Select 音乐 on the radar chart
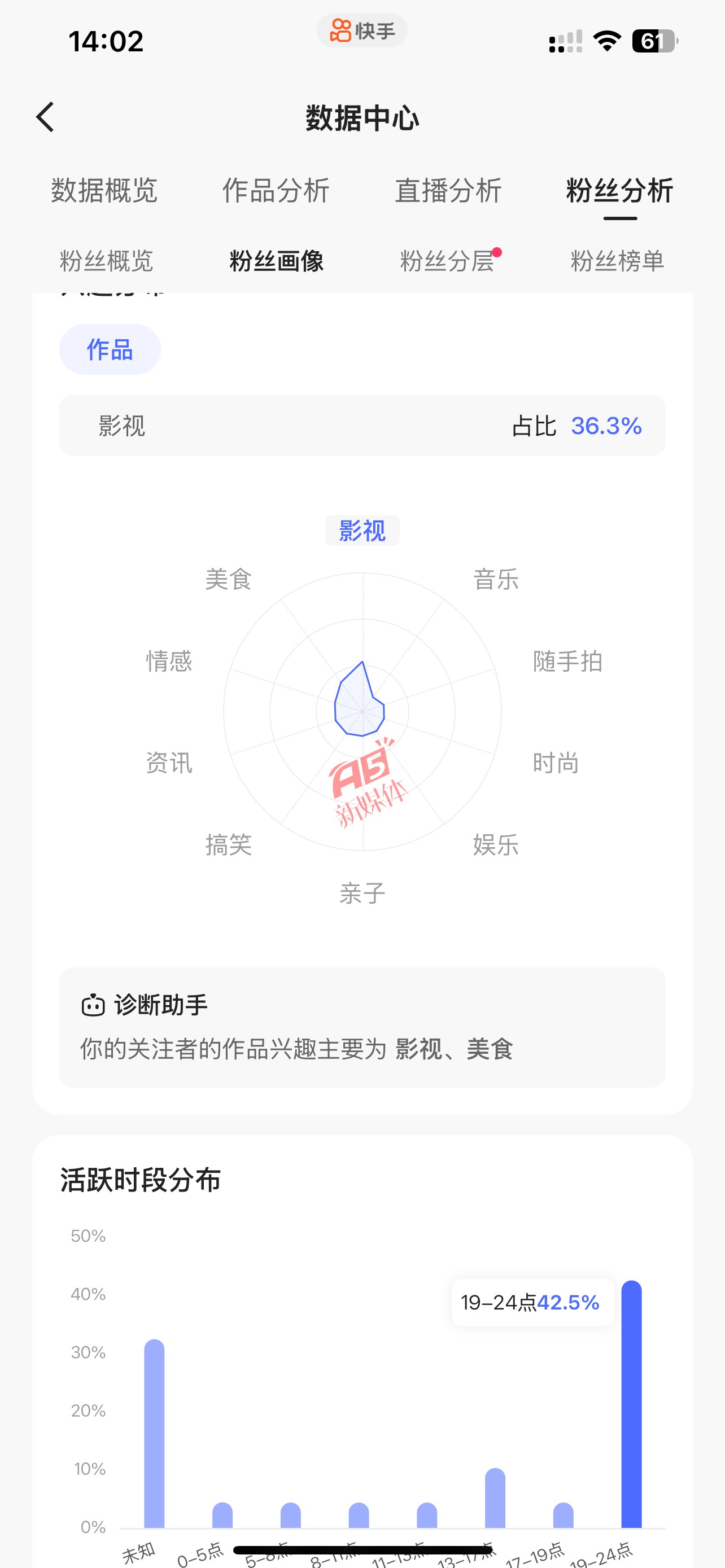Screen dimensions: 725x1568 [x=496, y=579]
